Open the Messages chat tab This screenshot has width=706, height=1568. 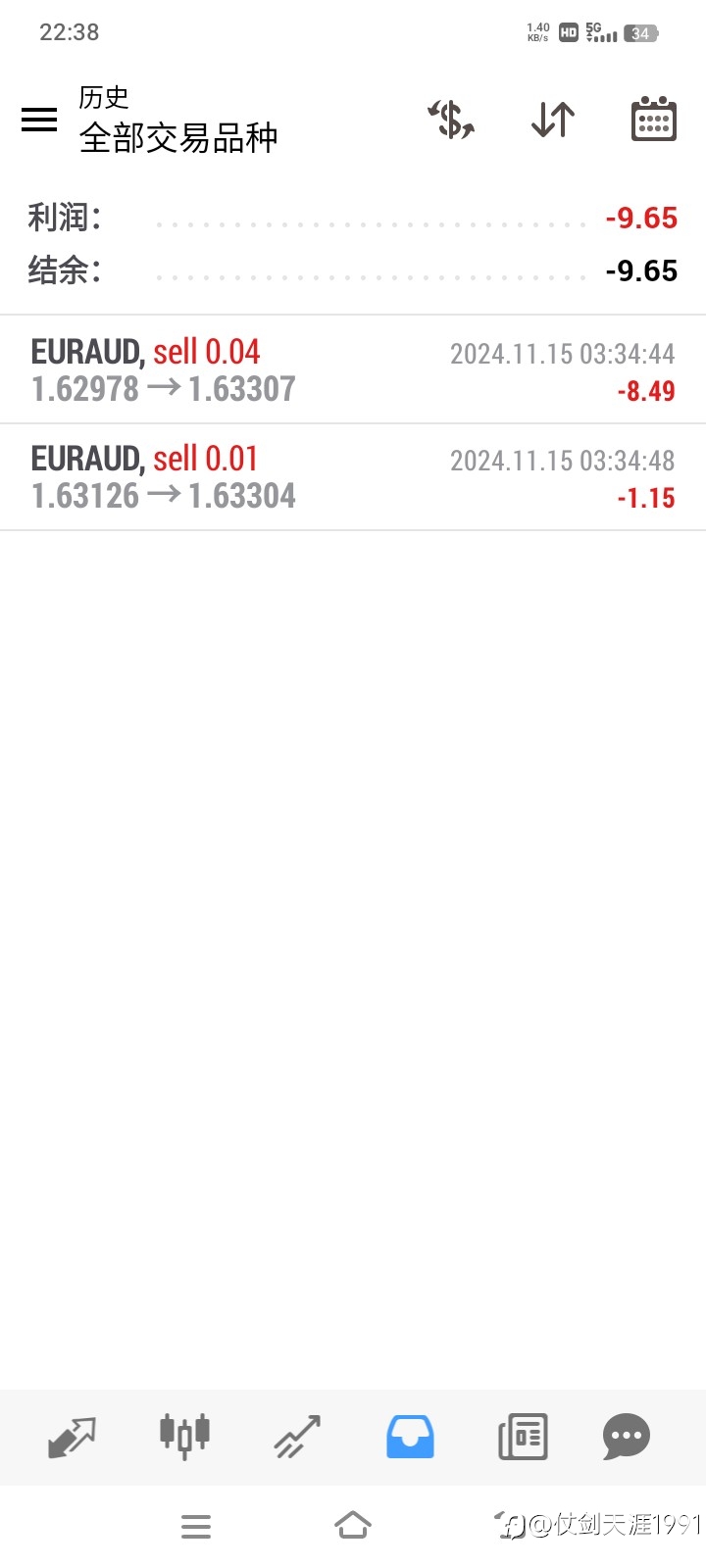[x=627, y=1437]
